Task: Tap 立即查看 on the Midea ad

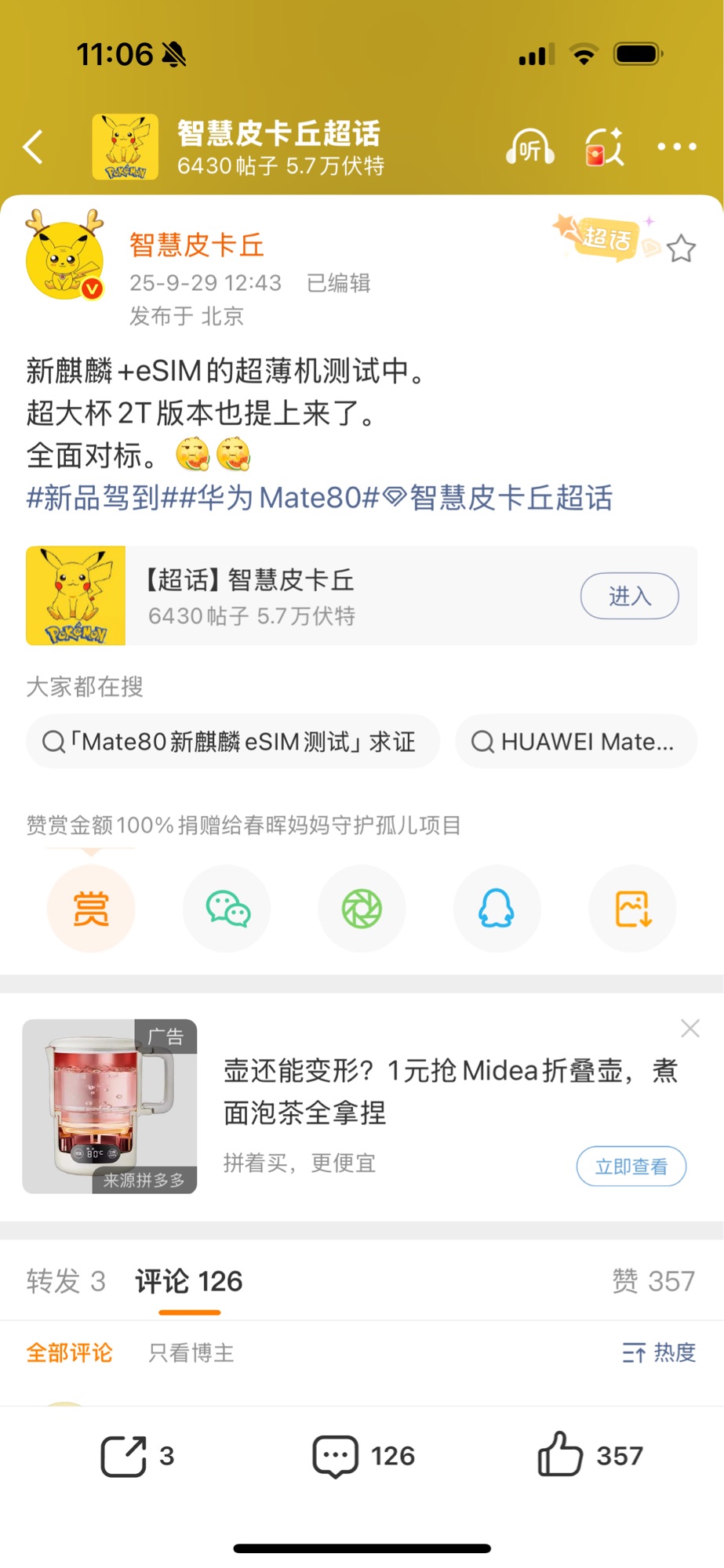Action: (x=631, y=1167)
